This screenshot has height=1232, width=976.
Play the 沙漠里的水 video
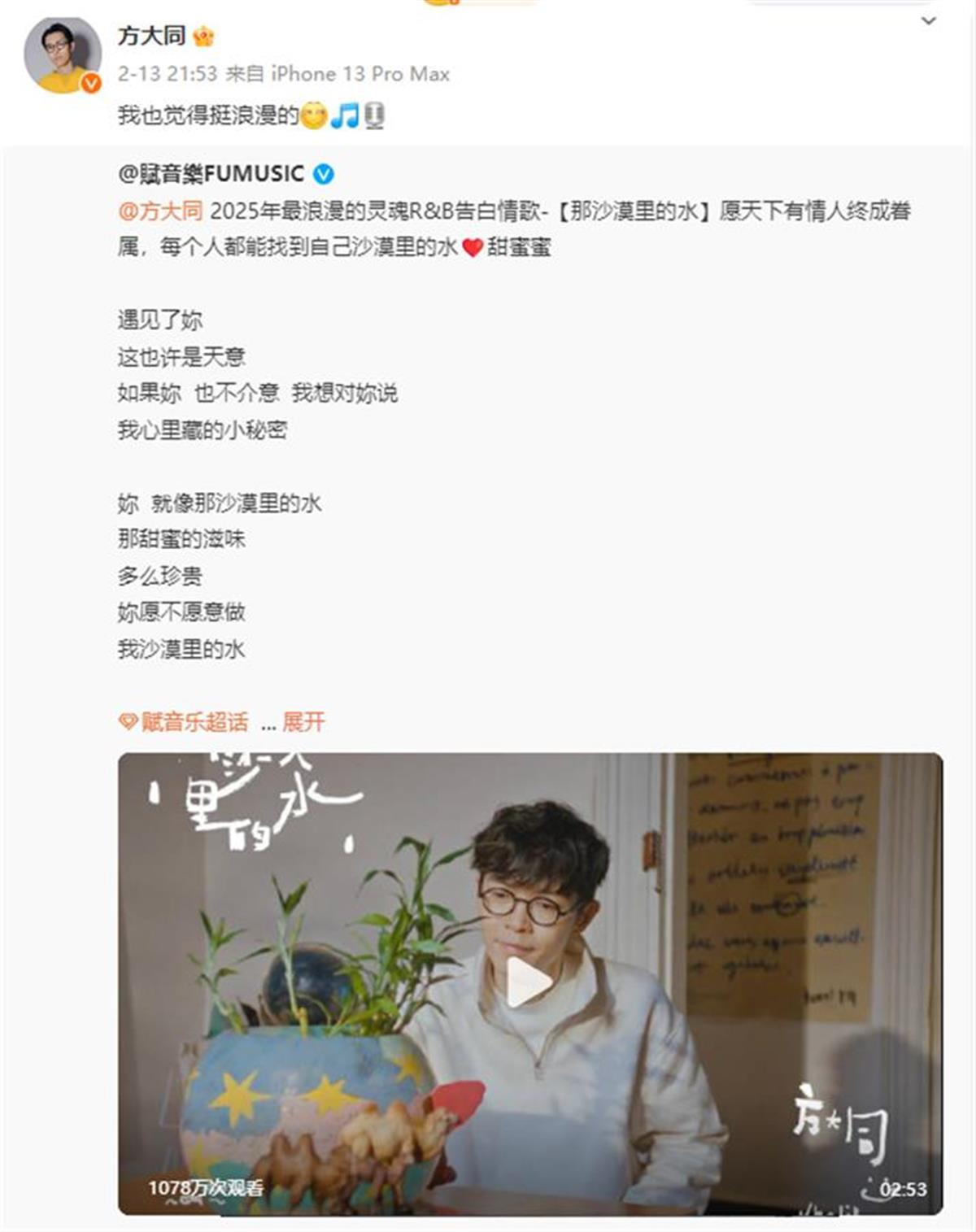(x=529, y=982)
